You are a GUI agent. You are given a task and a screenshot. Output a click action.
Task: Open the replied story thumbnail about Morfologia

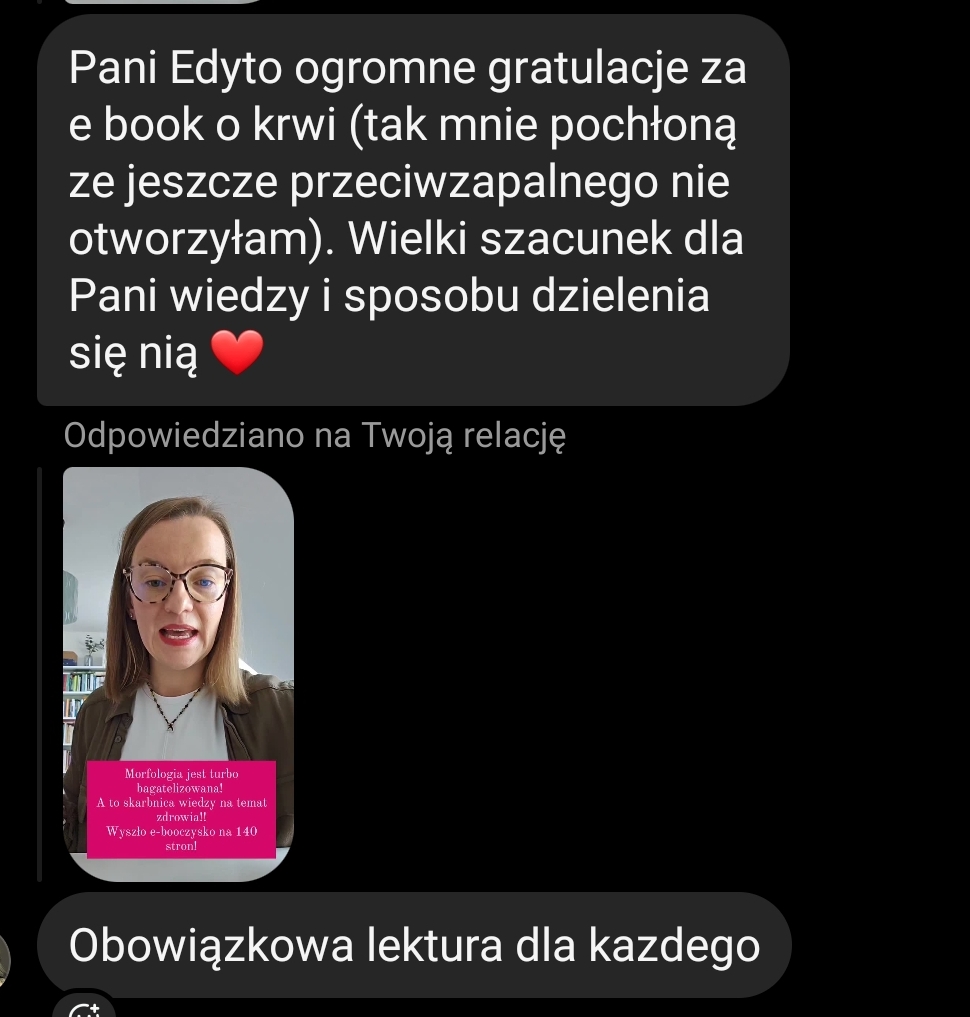pyautogui.click(x=178, y=673)
